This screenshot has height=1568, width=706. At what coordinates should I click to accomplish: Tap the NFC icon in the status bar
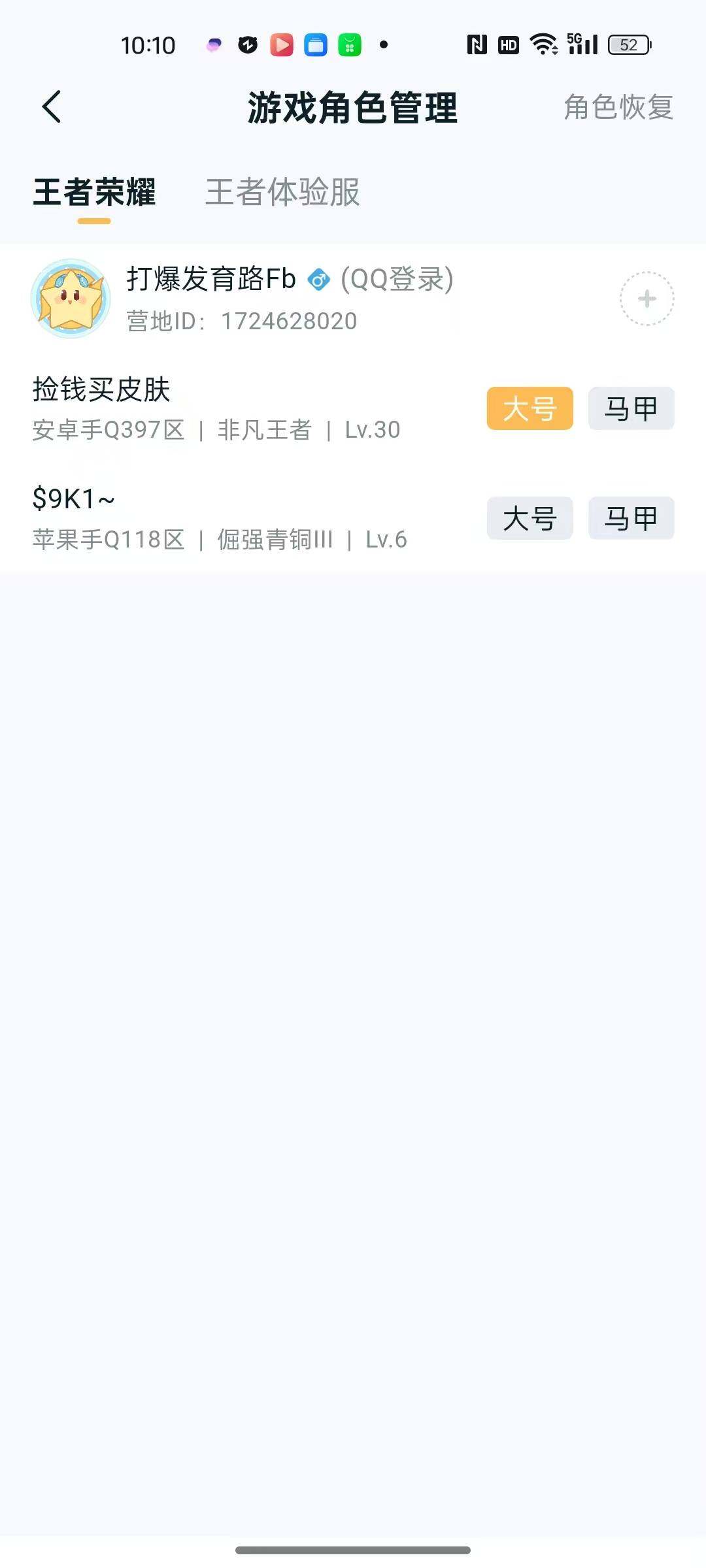(478, 44)
